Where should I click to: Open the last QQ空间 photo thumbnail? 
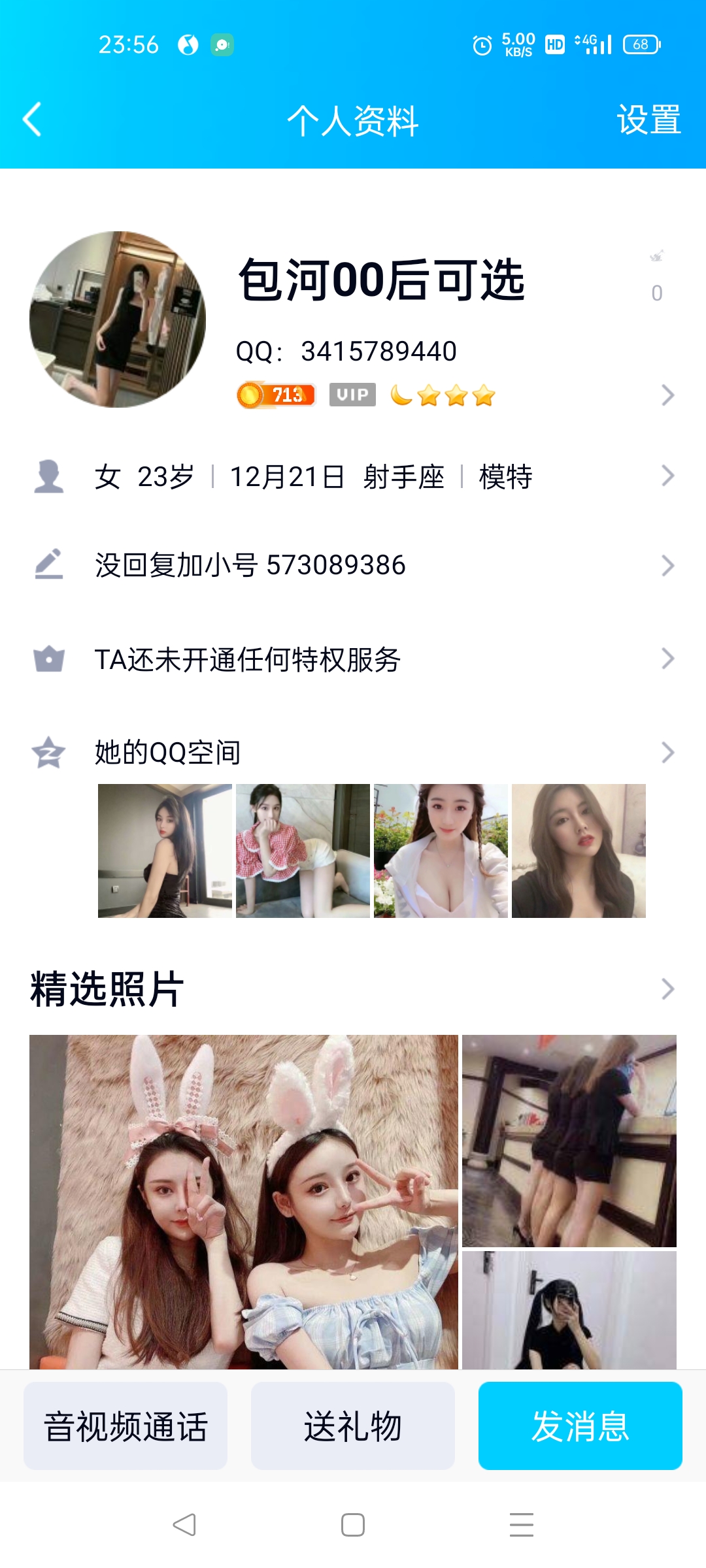point(579,851)
